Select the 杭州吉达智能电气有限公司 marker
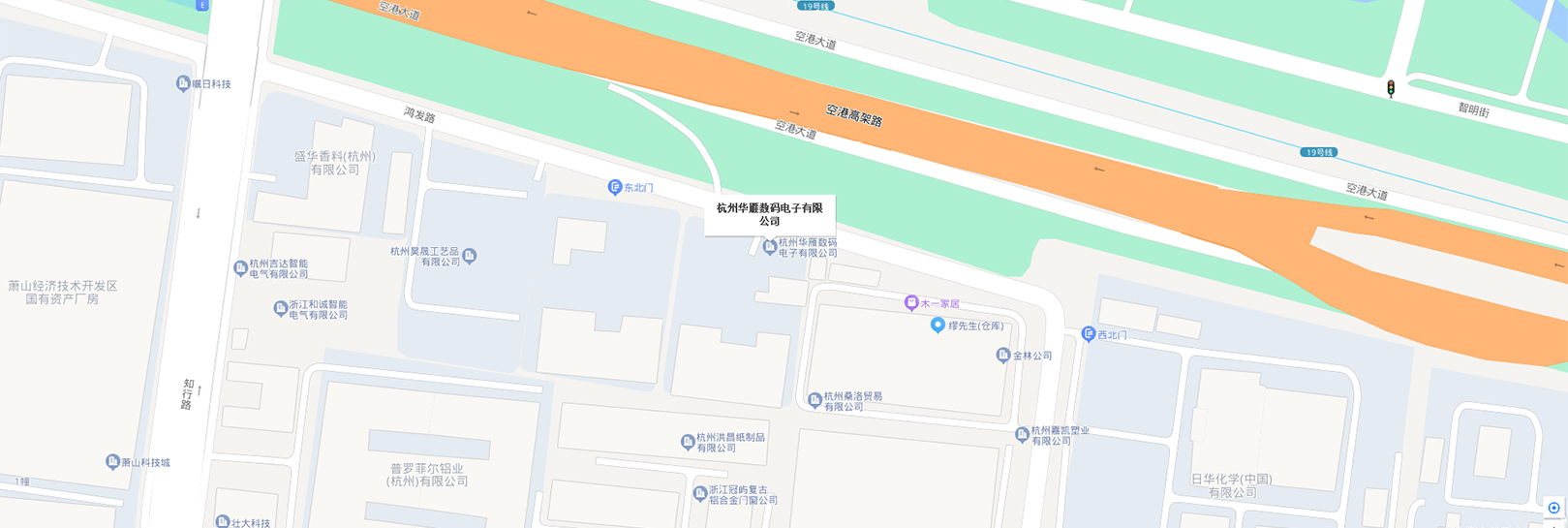Viewport: 1568px width, 528px height. [240, 268]
